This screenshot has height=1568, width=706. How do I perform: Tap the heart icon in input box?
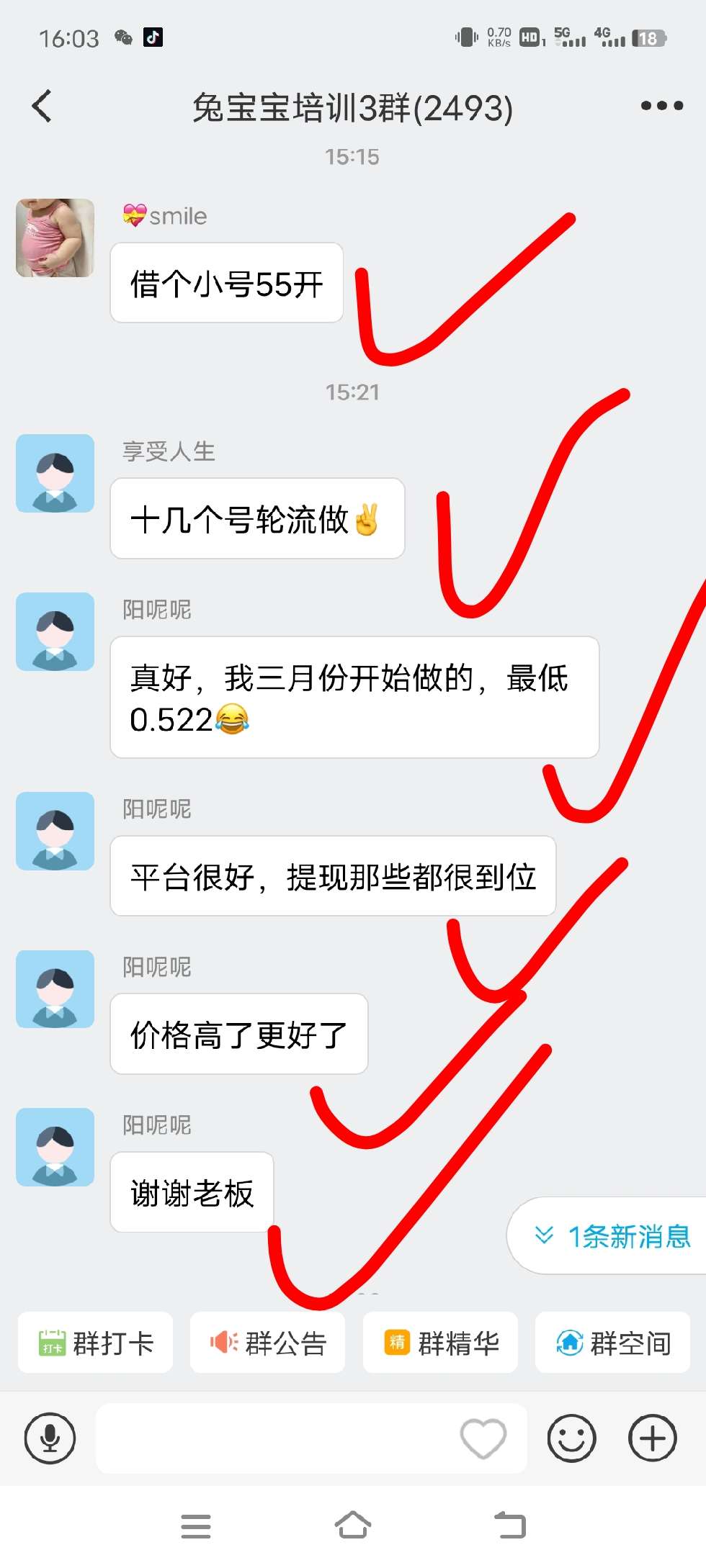pos(483,1438)
